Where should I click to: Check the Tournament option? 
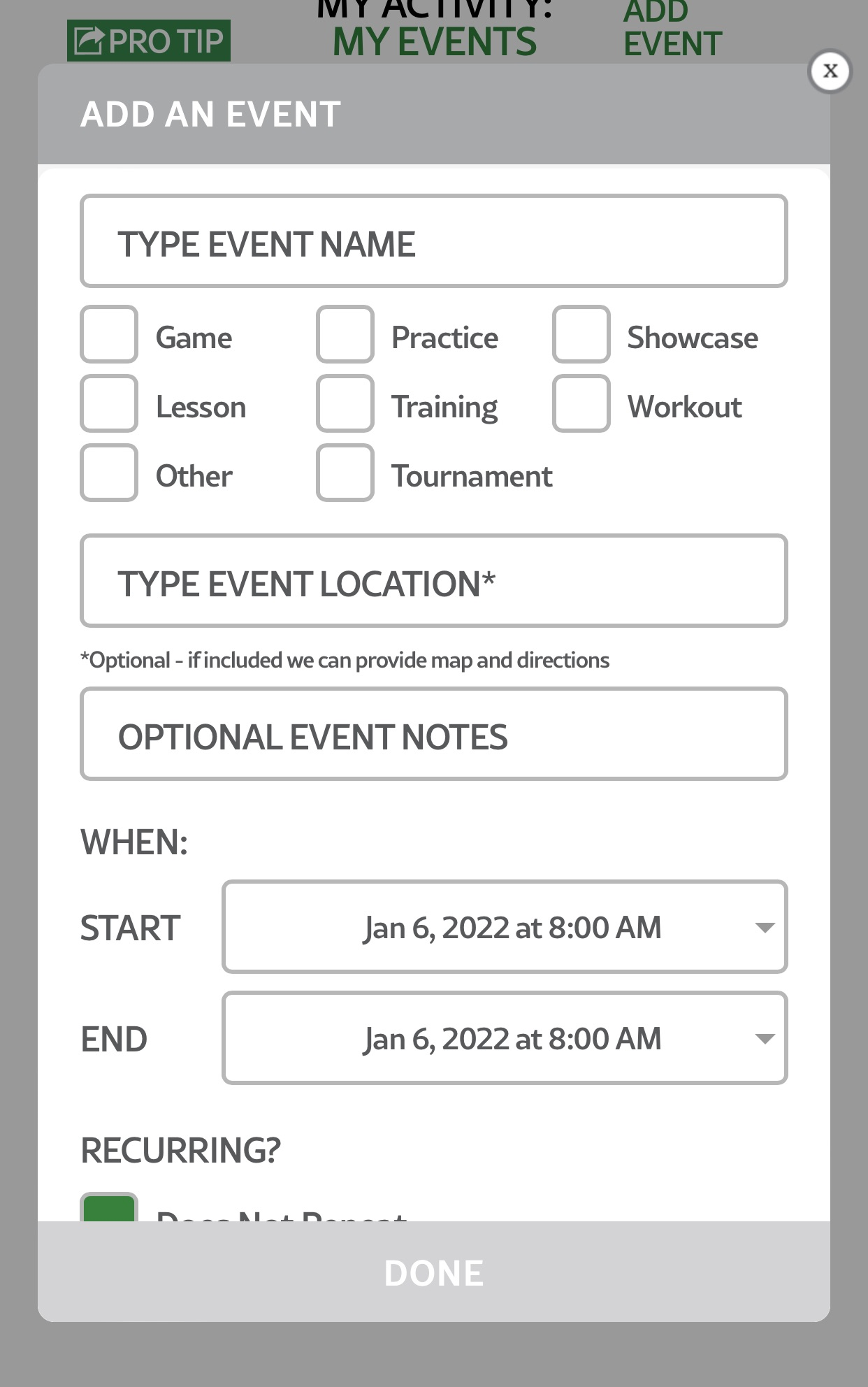click(345, 473)
